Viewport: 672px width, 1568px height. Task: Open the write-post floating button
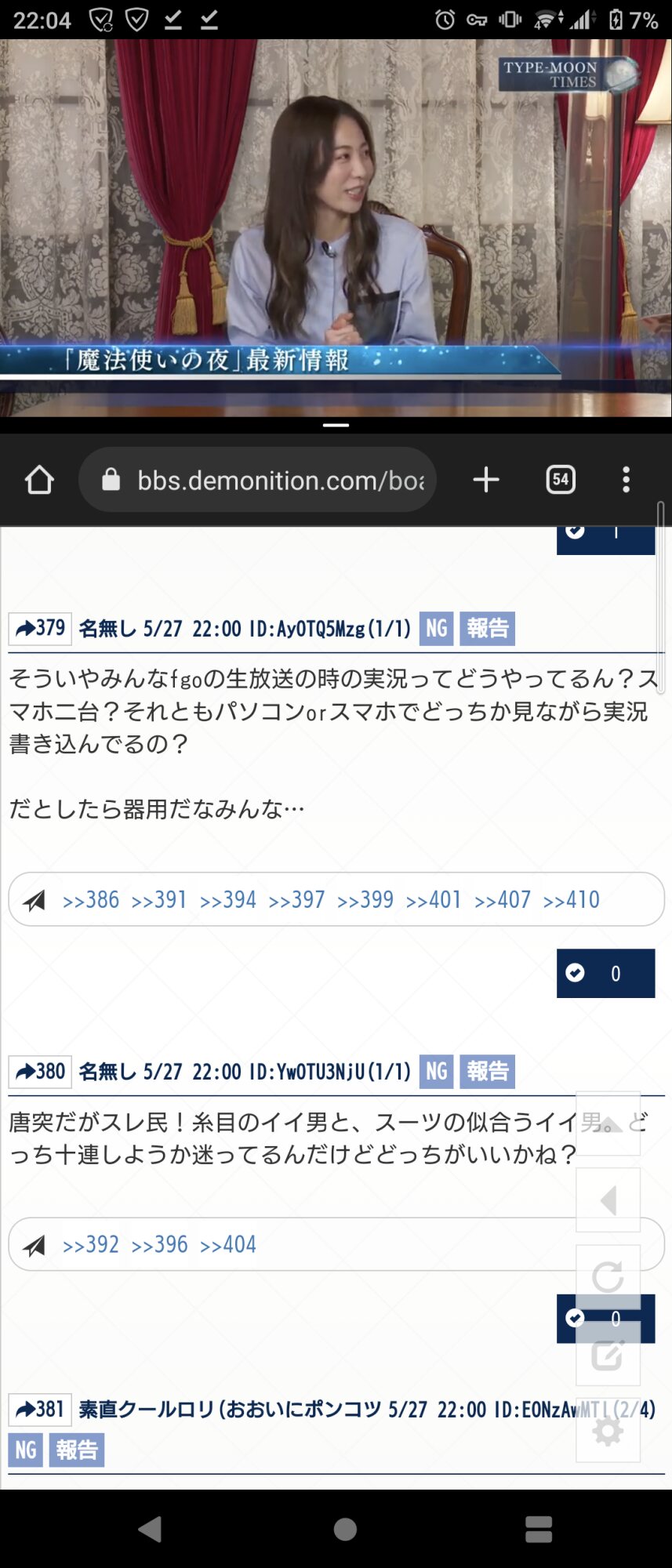(x=608, y=1354)
